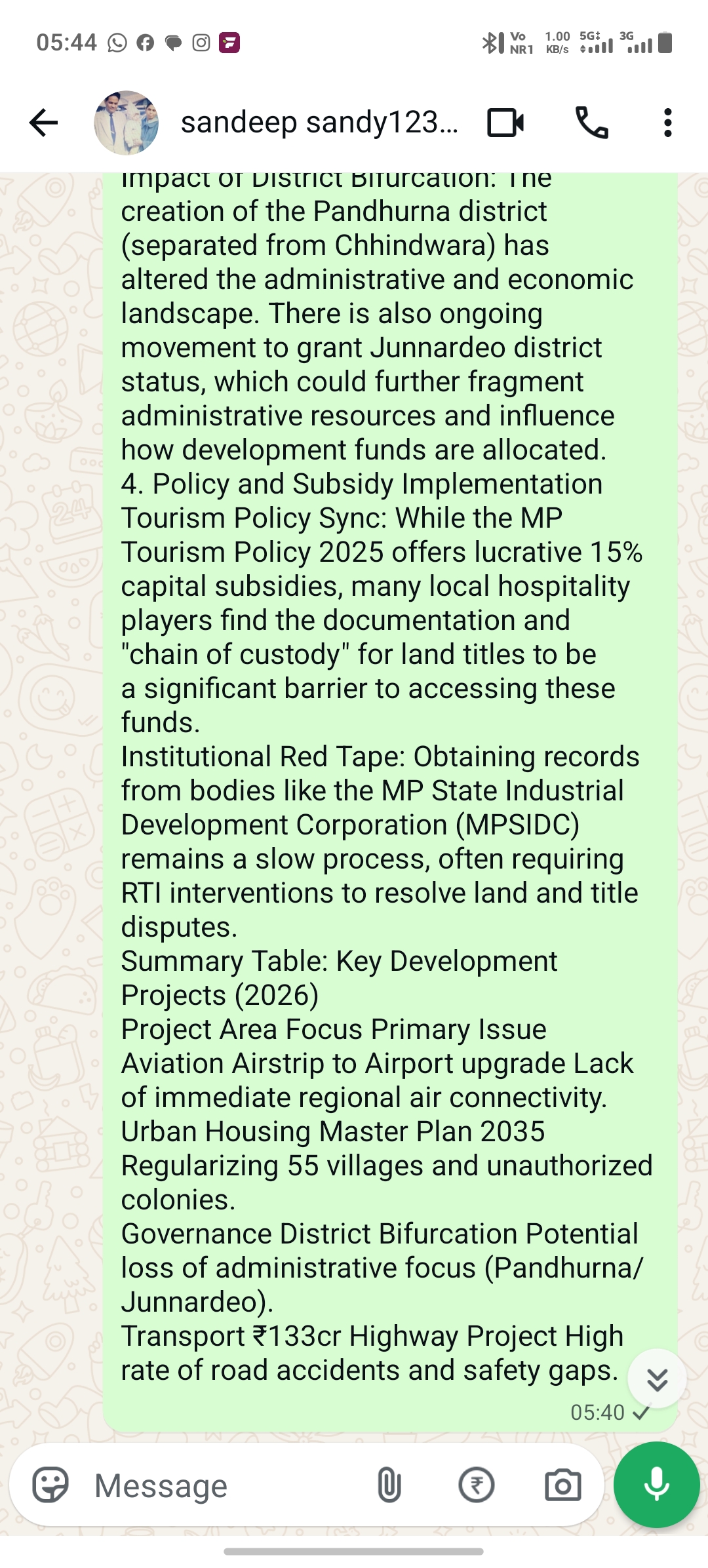708x1568 pixels.
Task: Attach a file with the paperclip
Action: click(x=389, y=1485)
